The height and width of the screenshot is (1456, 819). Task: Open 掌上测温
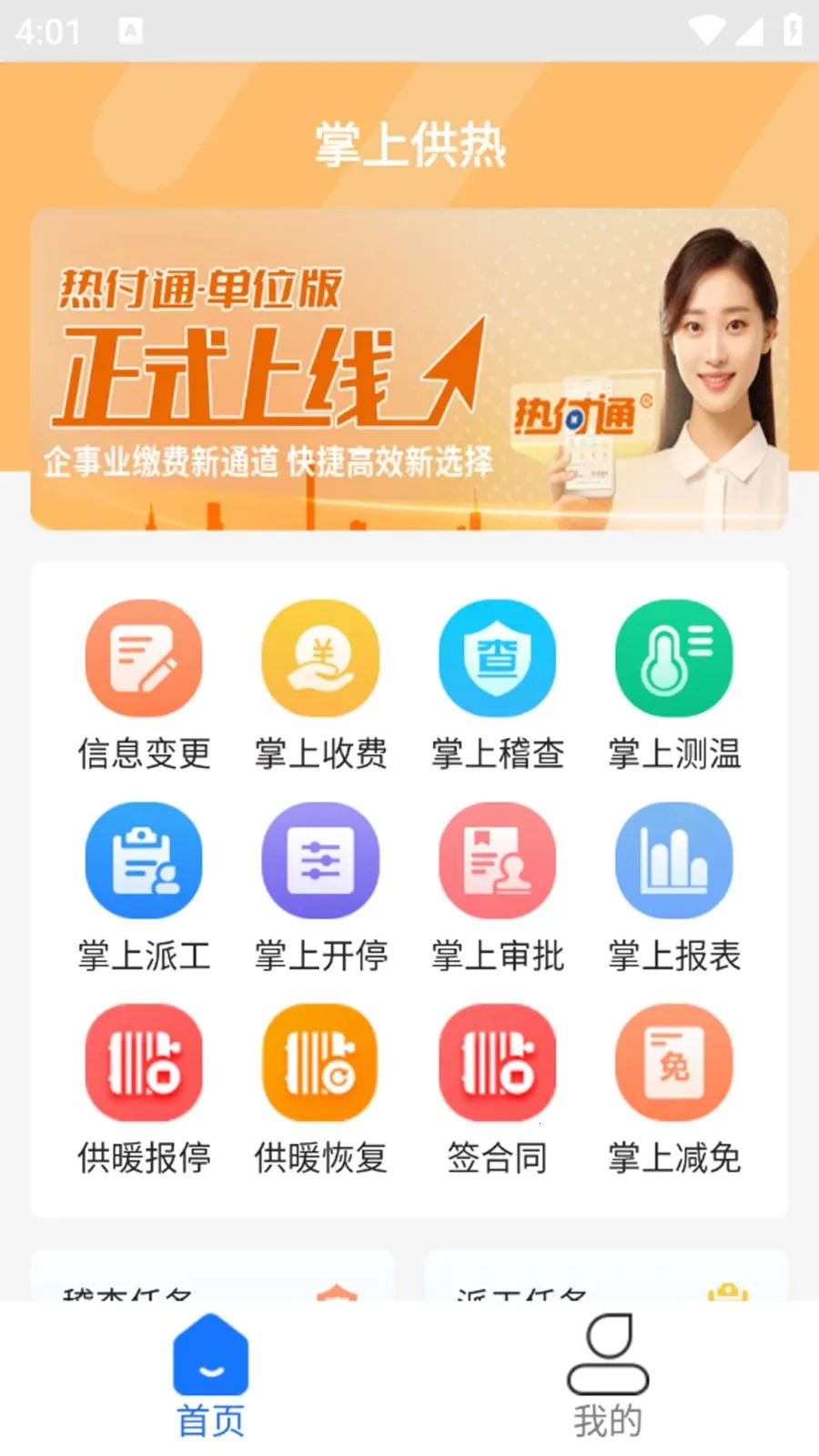pos(673,659)
